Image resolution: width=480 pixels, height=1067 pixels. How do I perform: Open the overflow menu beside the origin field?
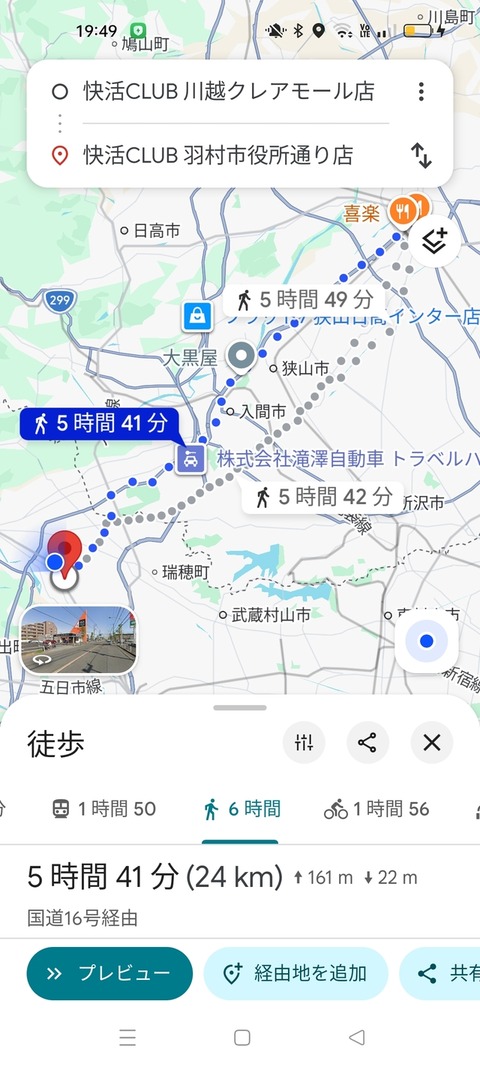coord(421,91)
